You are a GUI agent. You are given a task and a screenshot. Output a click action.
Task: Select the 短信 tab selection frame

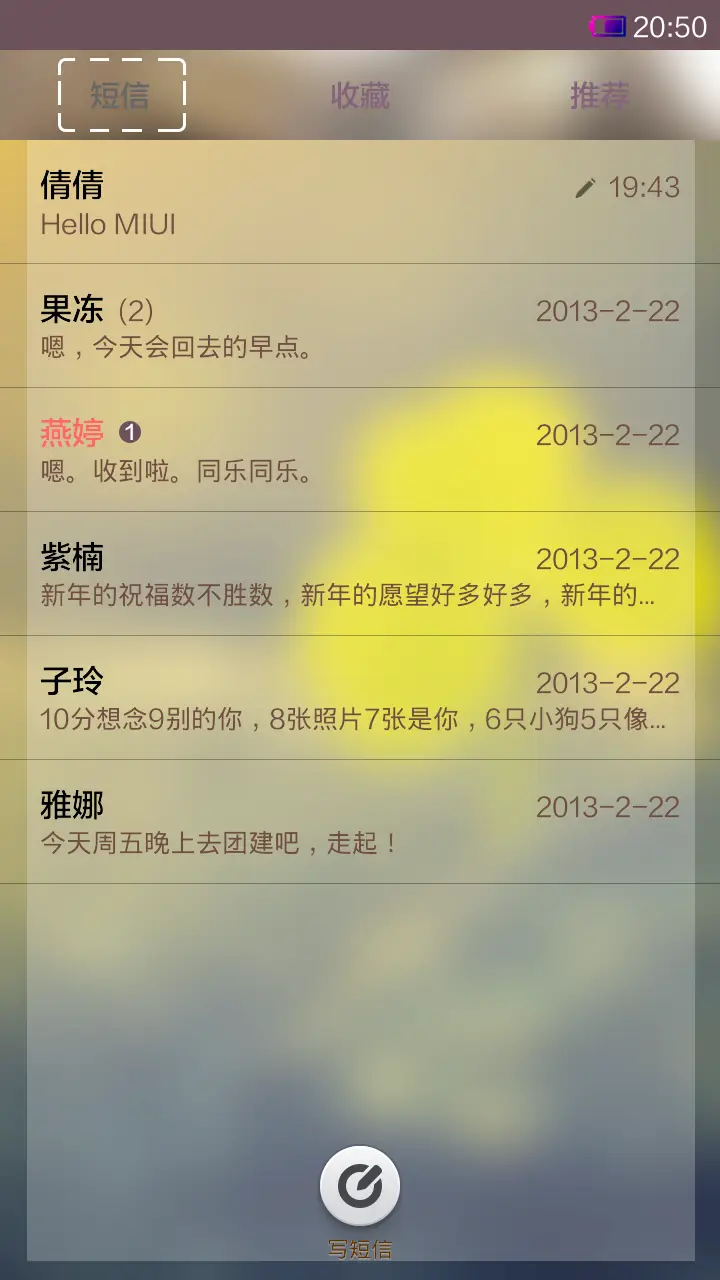click(122, 95)
